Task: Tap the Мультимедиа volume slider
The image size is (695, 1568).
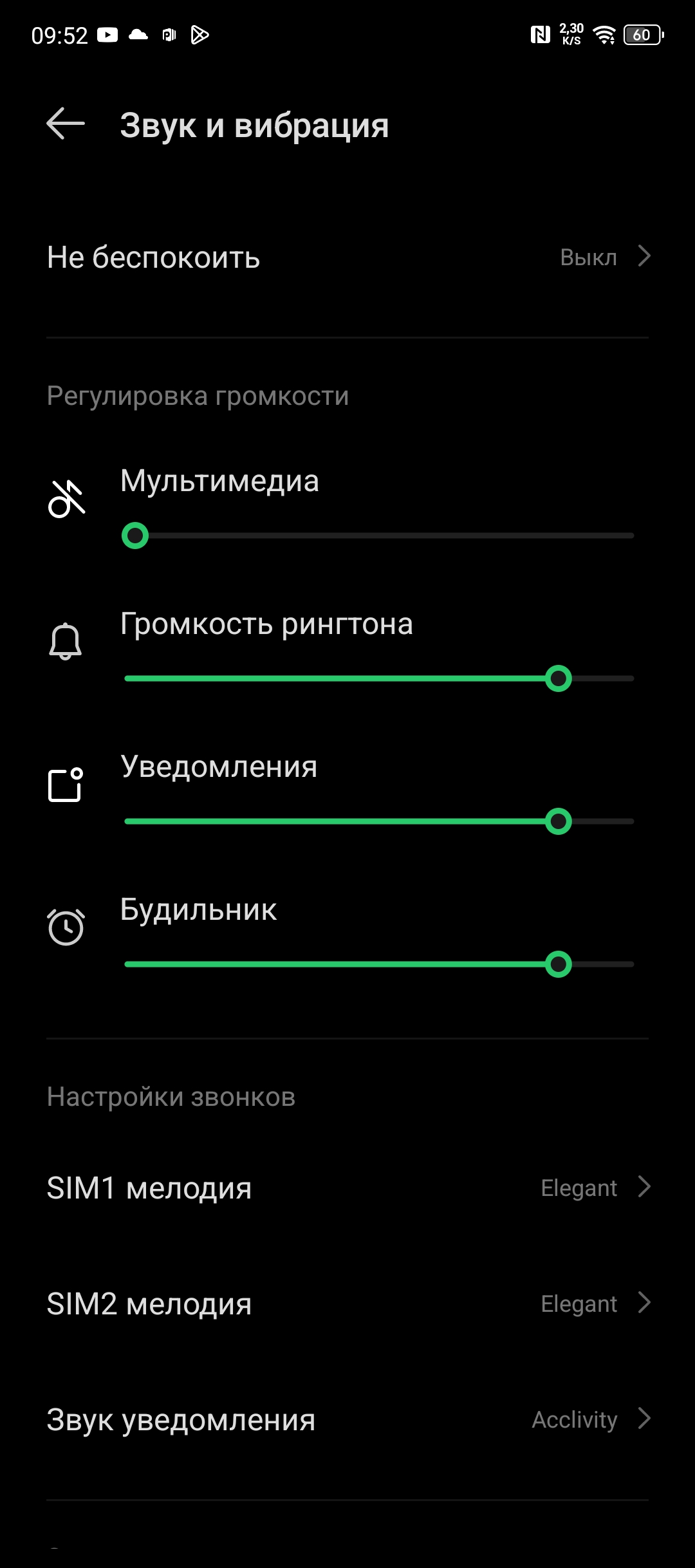Action: (x=379, y=536)
